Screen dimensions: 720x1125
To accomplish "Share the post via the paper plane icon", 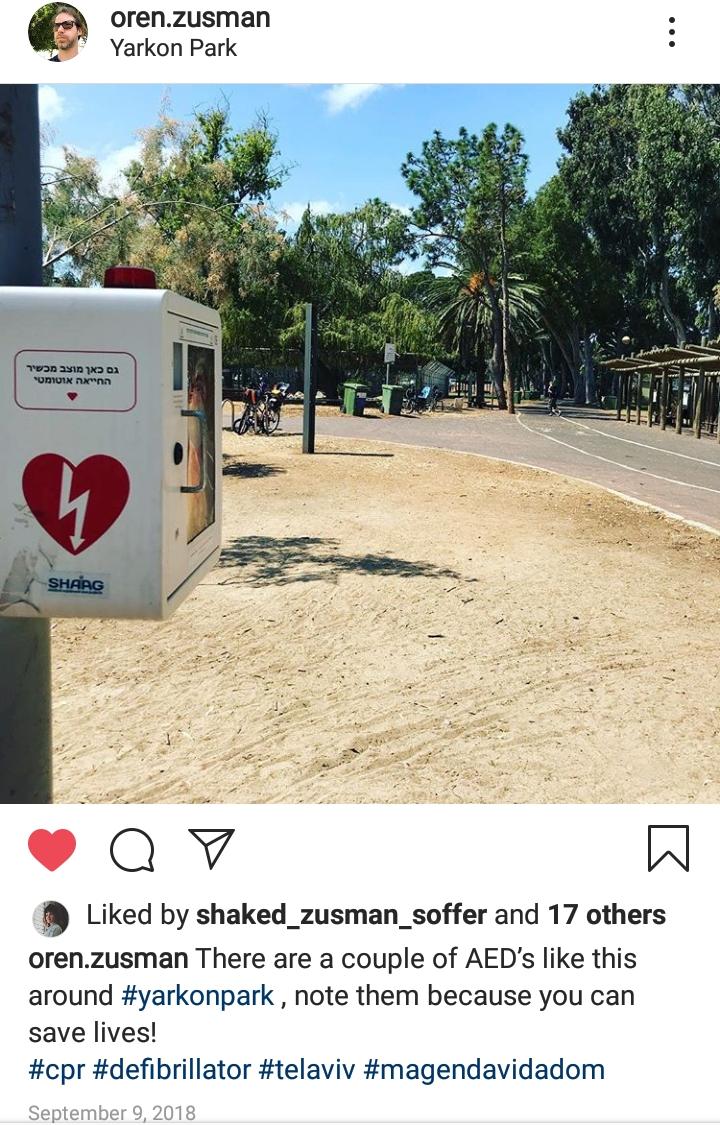I will [x=211, y=849].
